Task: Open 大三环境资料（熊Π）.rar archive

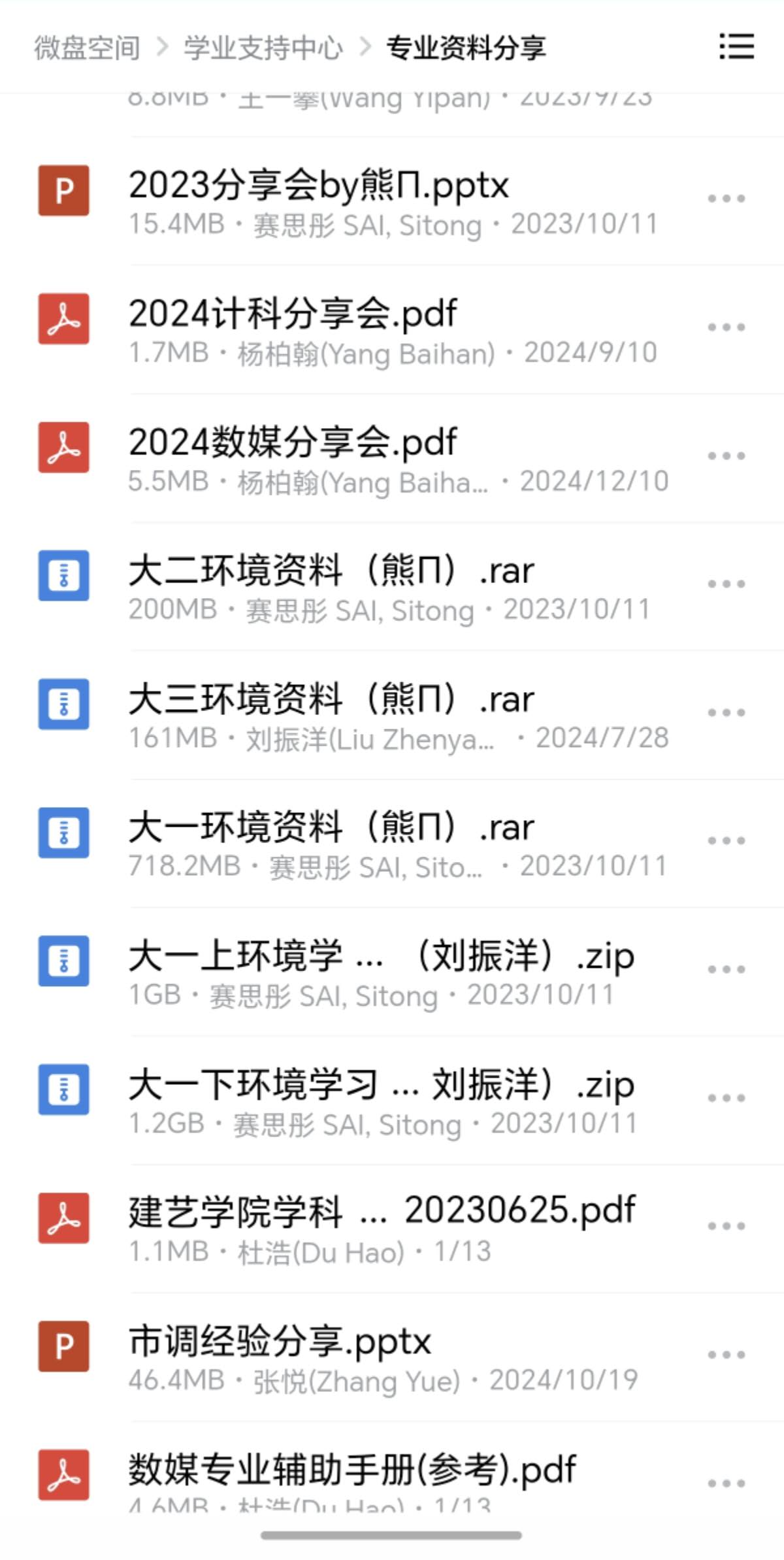Action: [x=331, y=699]
